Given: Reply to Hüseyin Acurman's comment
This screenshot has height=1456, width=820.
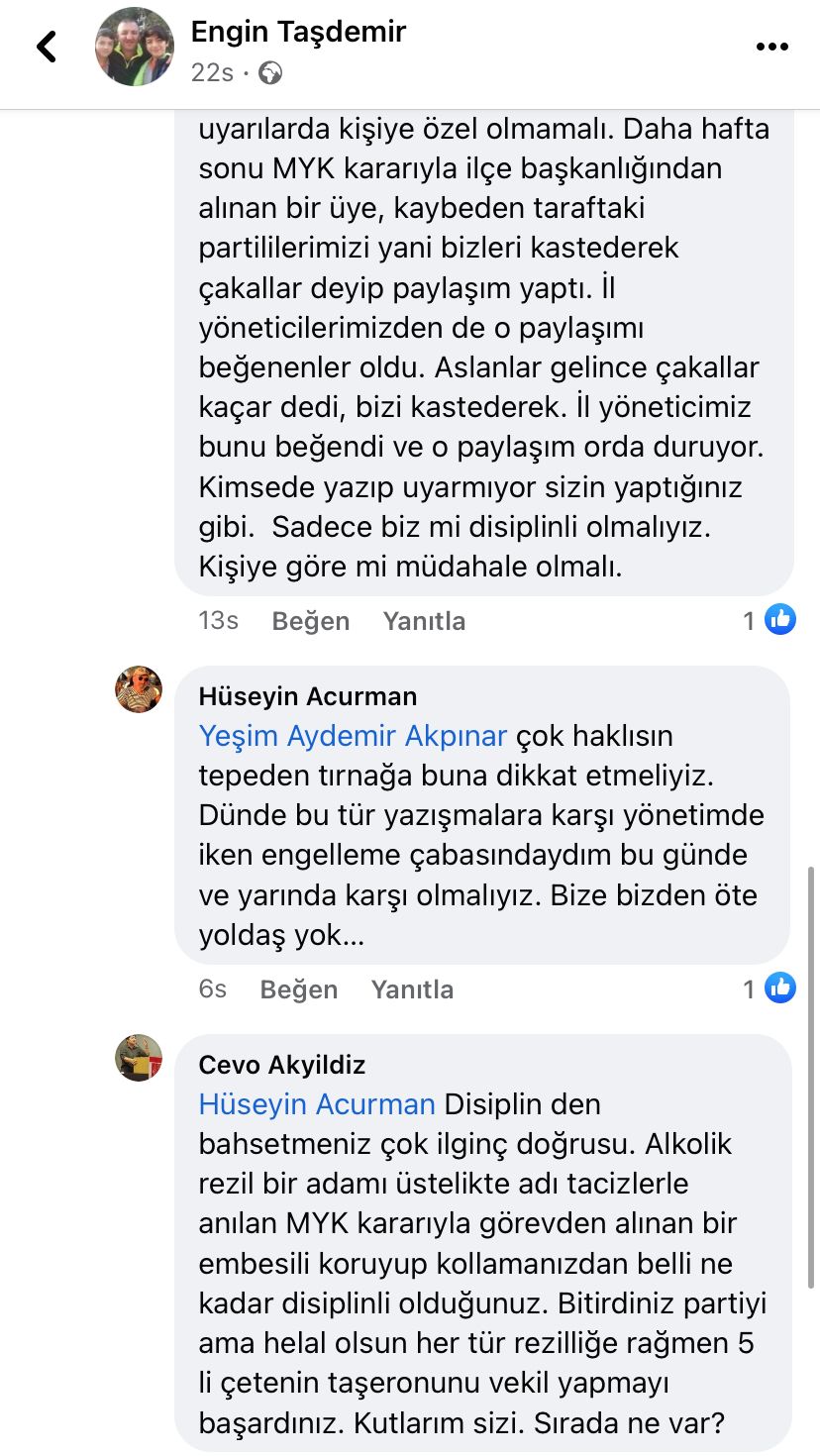Looking at the screenshot, I should (412, 989).
